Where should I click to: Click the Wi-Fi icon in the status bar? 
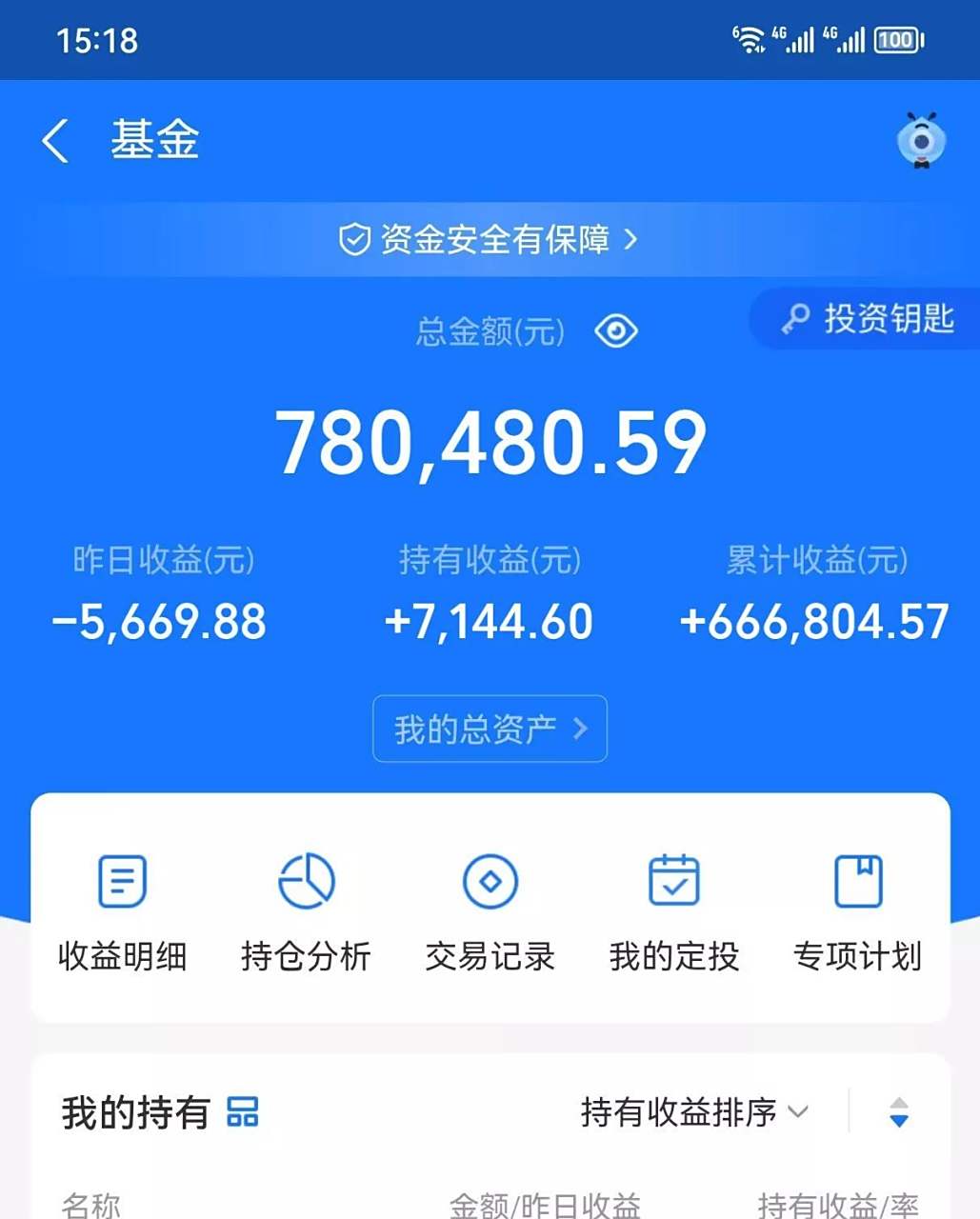(x=752, y=38)
